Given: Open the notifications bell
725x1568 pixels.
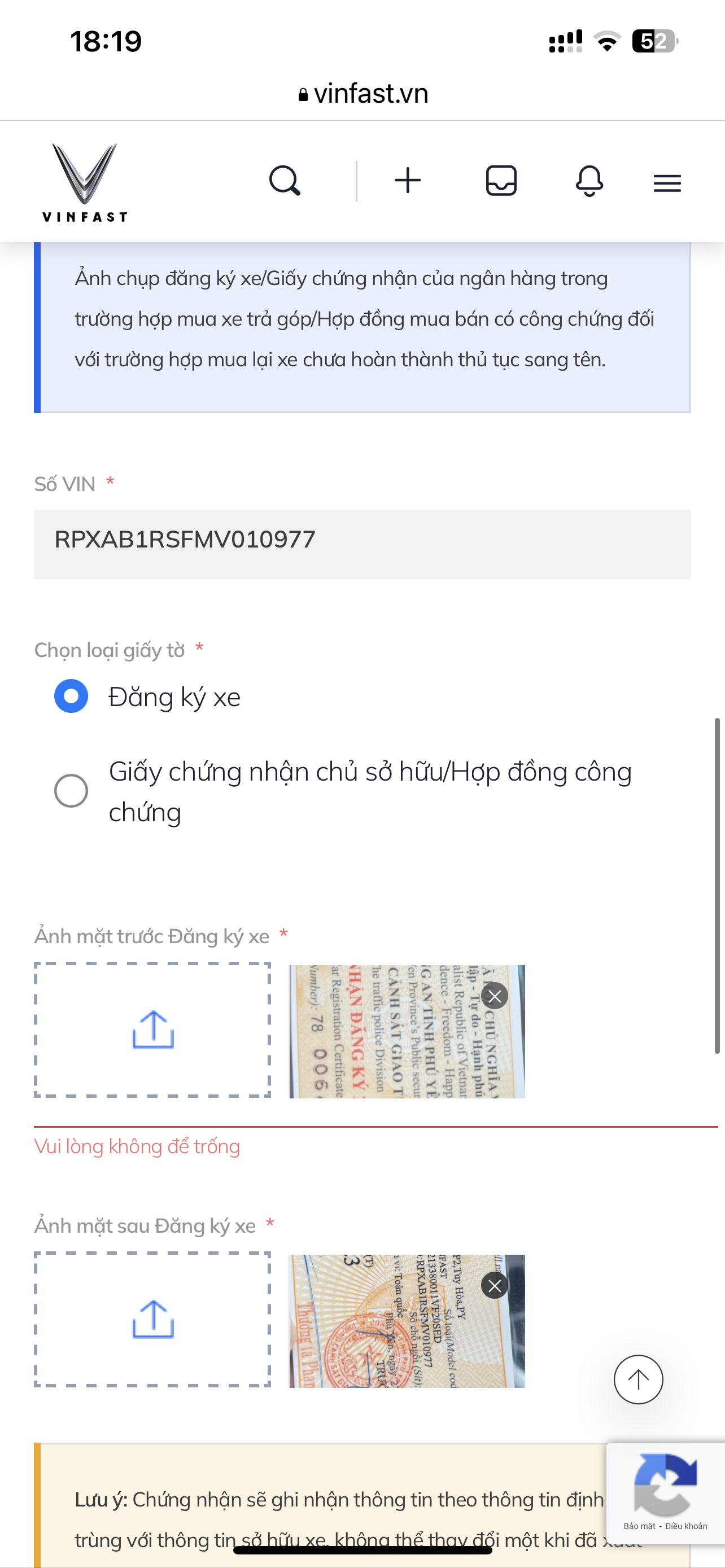Looking at the screenshot, I should [x=589, y=181].
